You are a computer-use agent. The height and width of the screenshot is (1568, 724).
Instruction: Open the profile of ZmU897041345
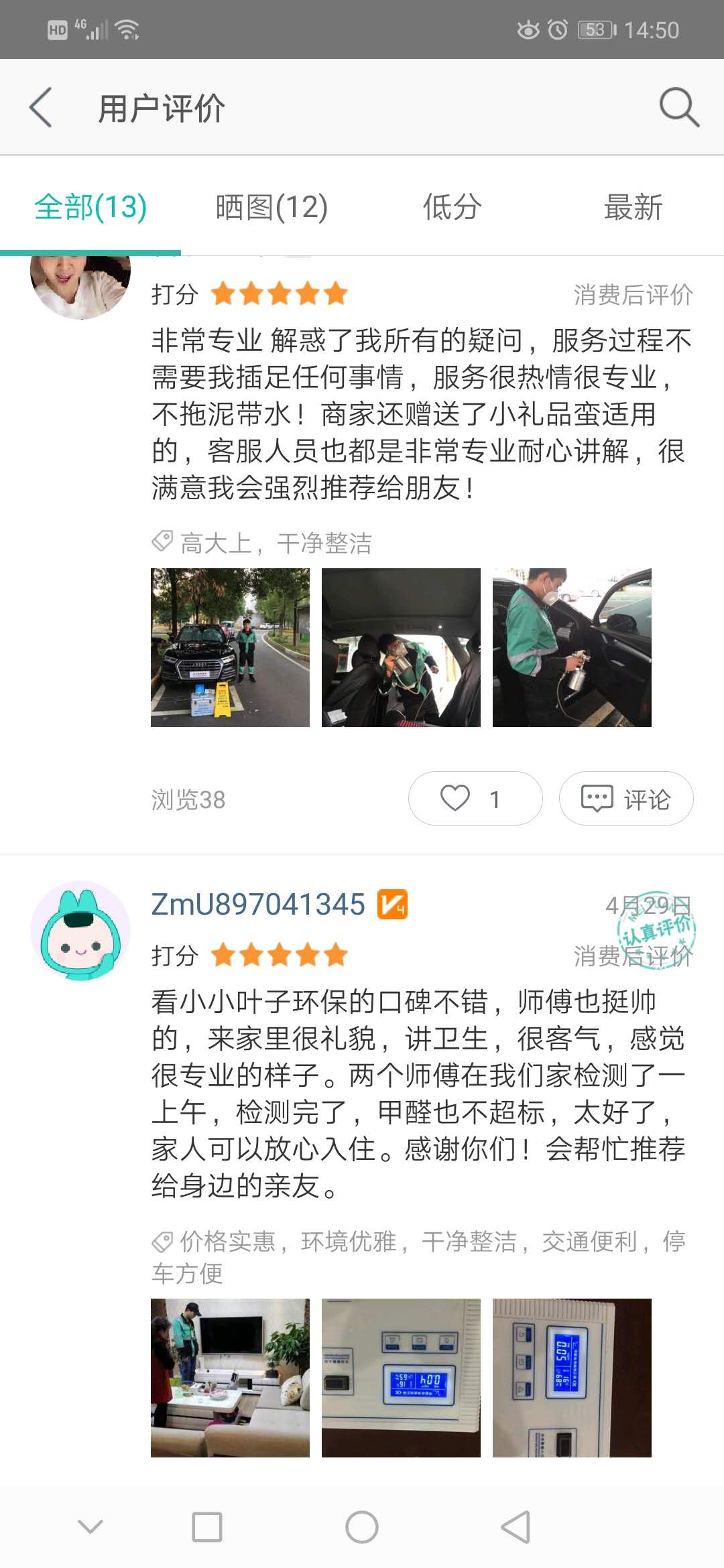coord(258,905)
